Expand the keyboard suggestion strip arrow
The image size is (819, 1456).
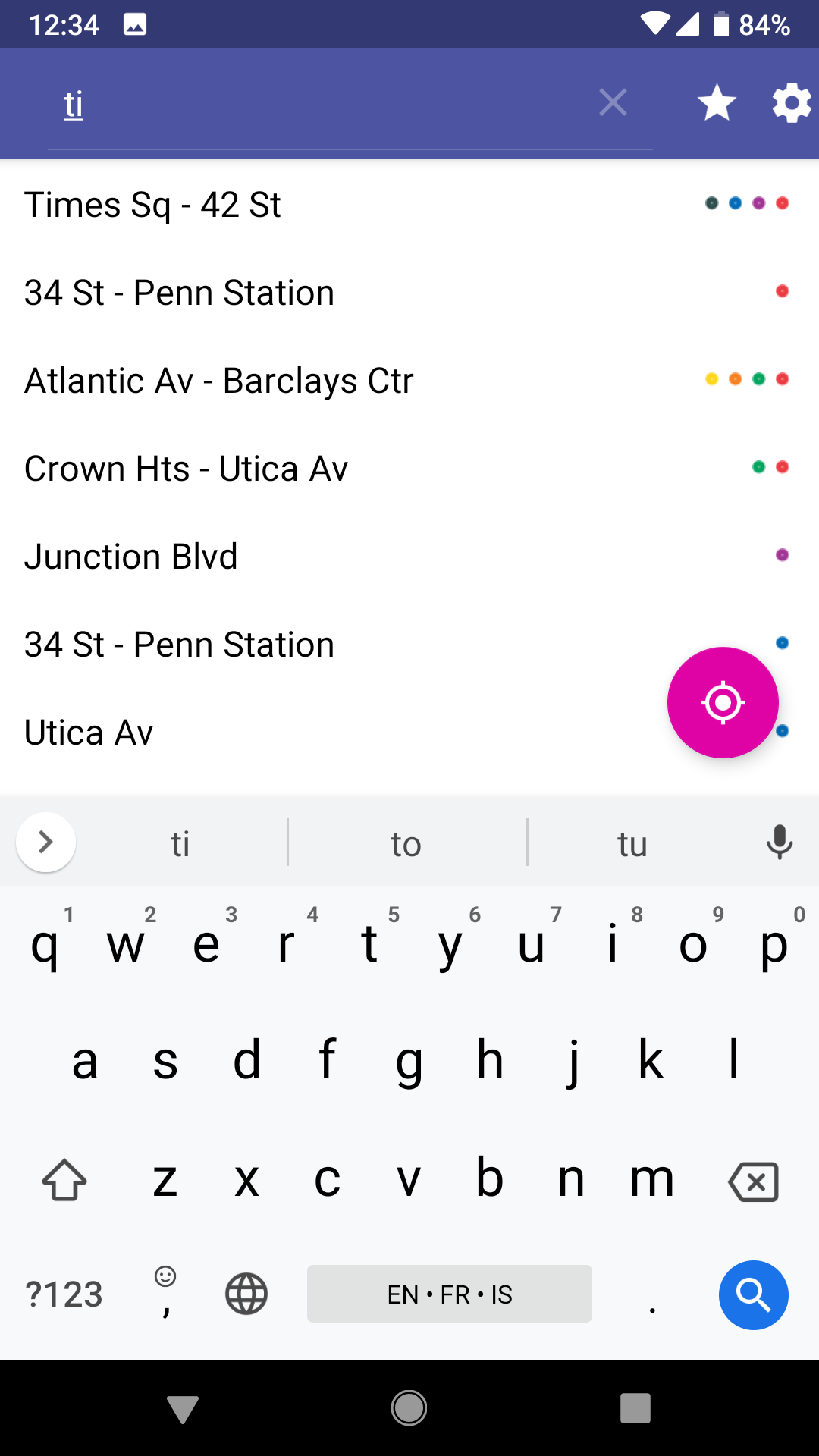click(45, 842)
